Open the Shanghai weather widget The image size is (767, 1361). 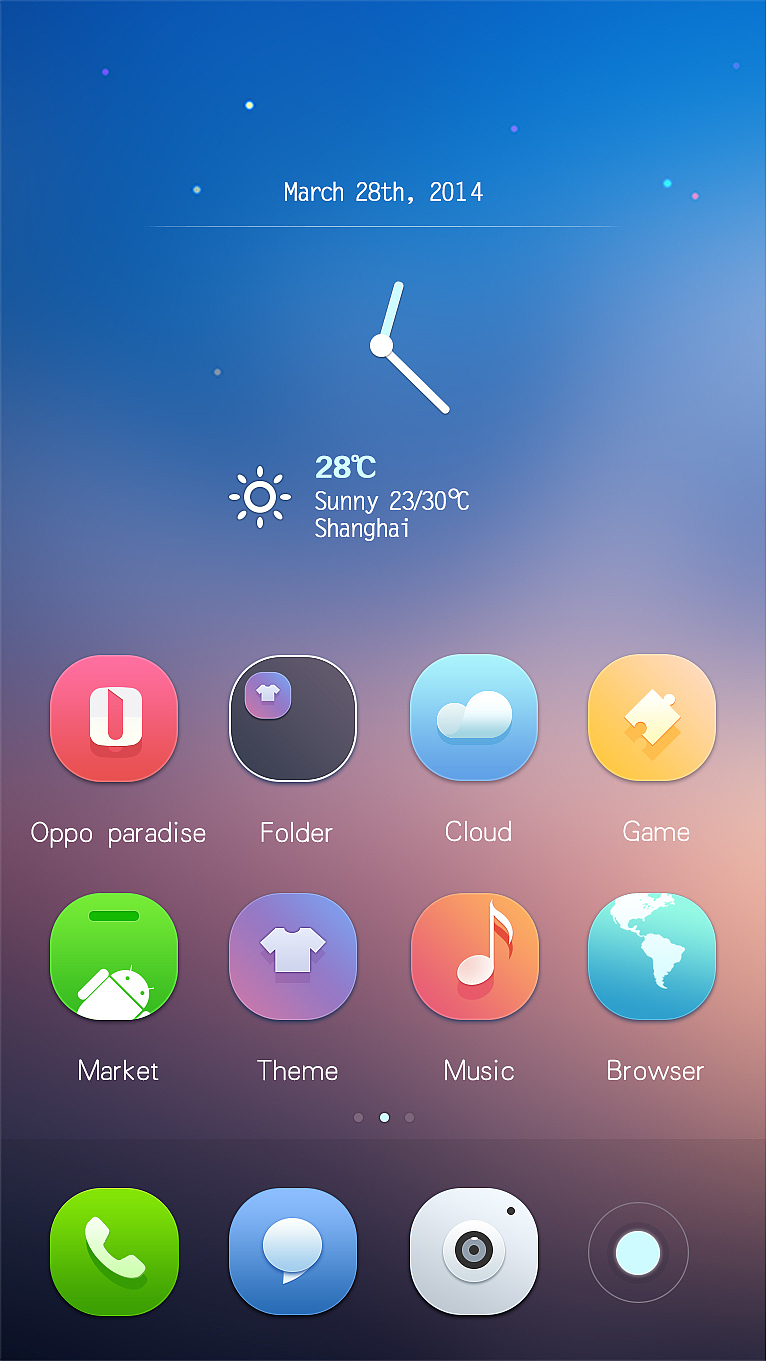click(x=350, y=497)
